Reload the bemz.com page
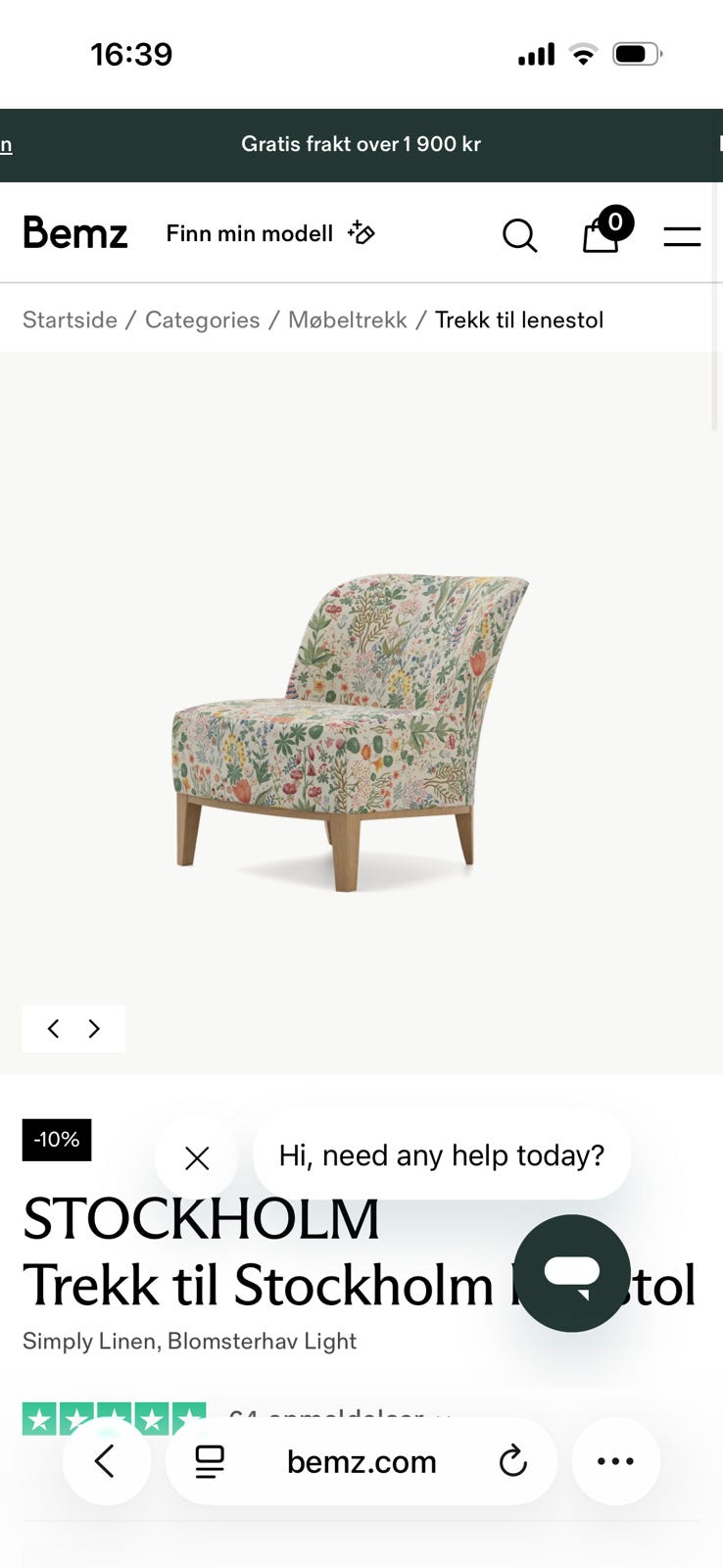The image size is (723, 1568). point(512,1461)
